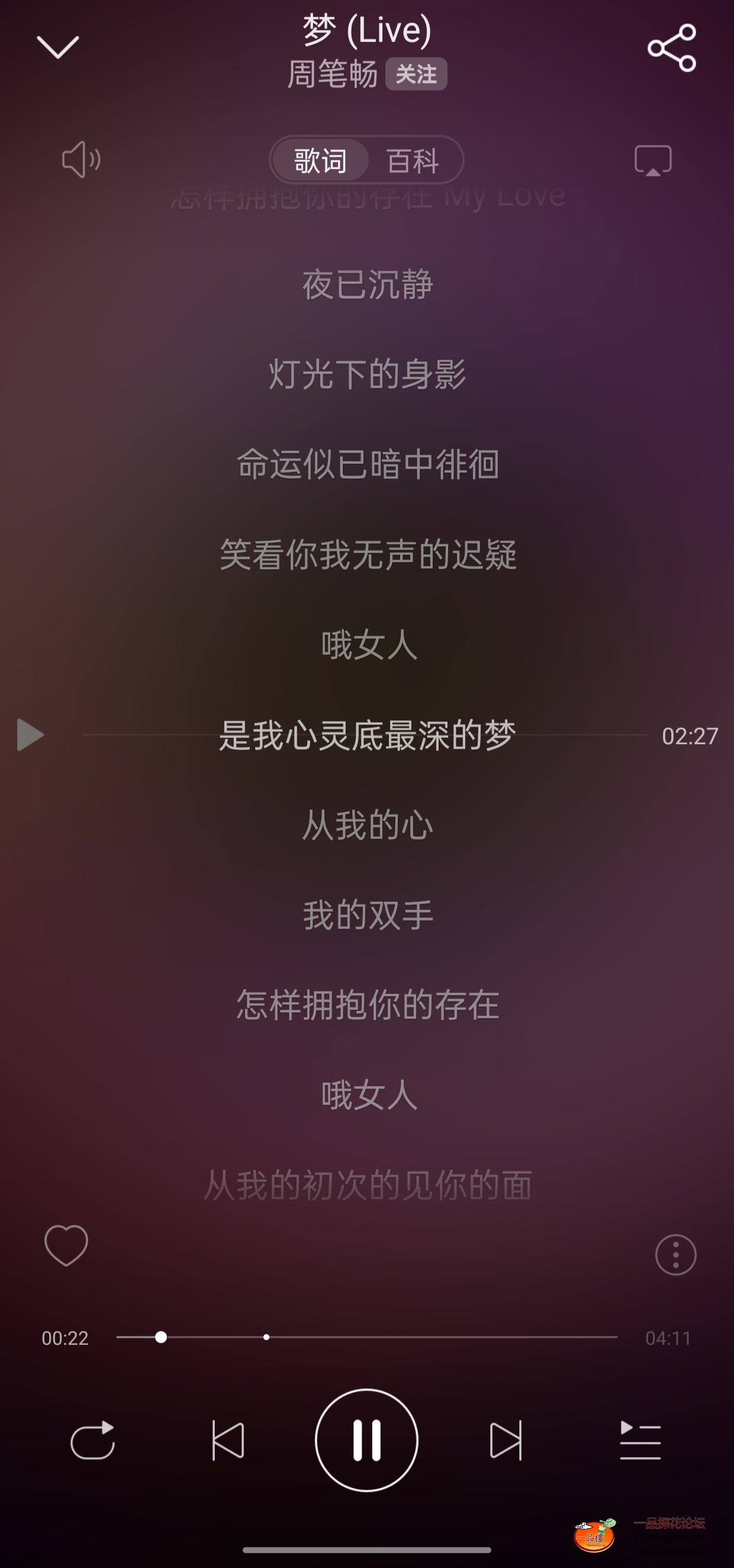The image size is (734, 1568).
Task: Collapse the player with the down chevron
Action: [x=58, y=47]
